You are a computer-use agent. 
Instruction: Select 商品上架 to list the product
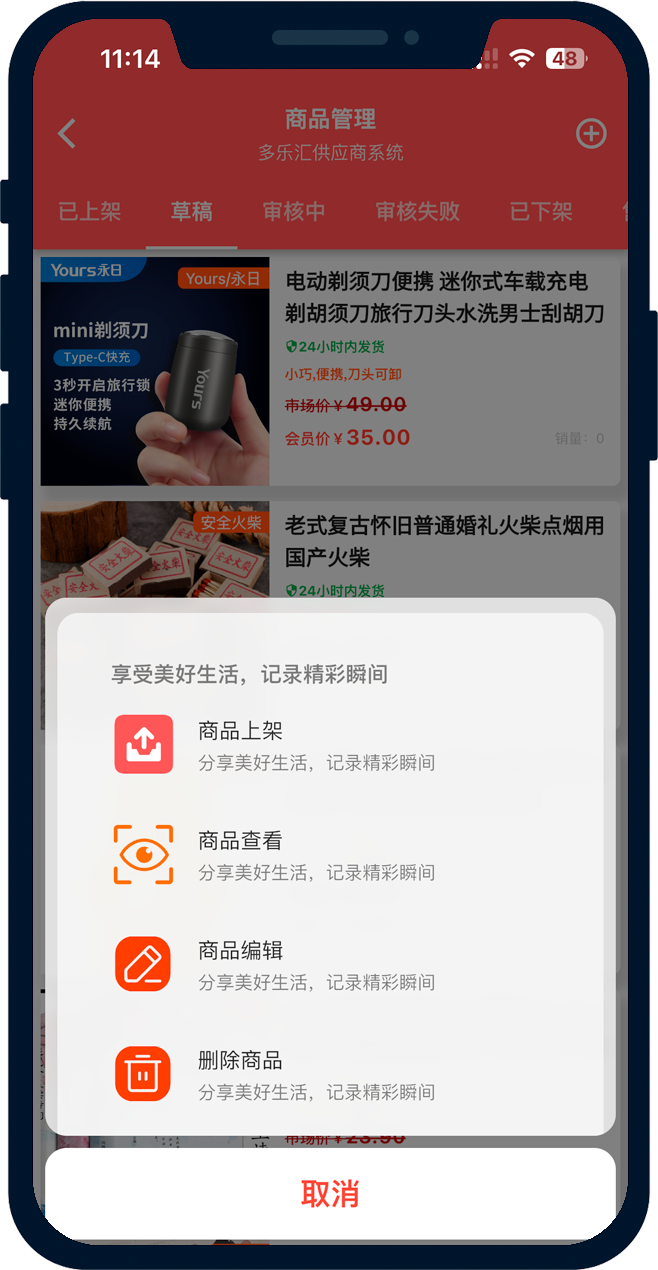click(240, 745)
